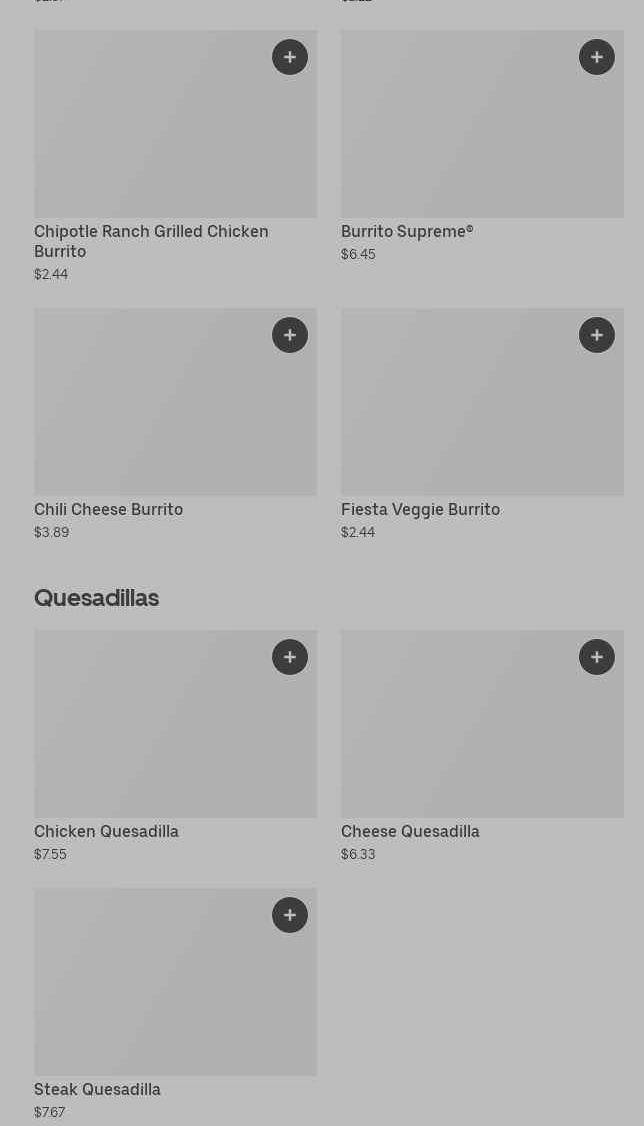The image size is (644, 1126).
Task: View Fiesta Veggie Burrito details
Action: point(420,509)
